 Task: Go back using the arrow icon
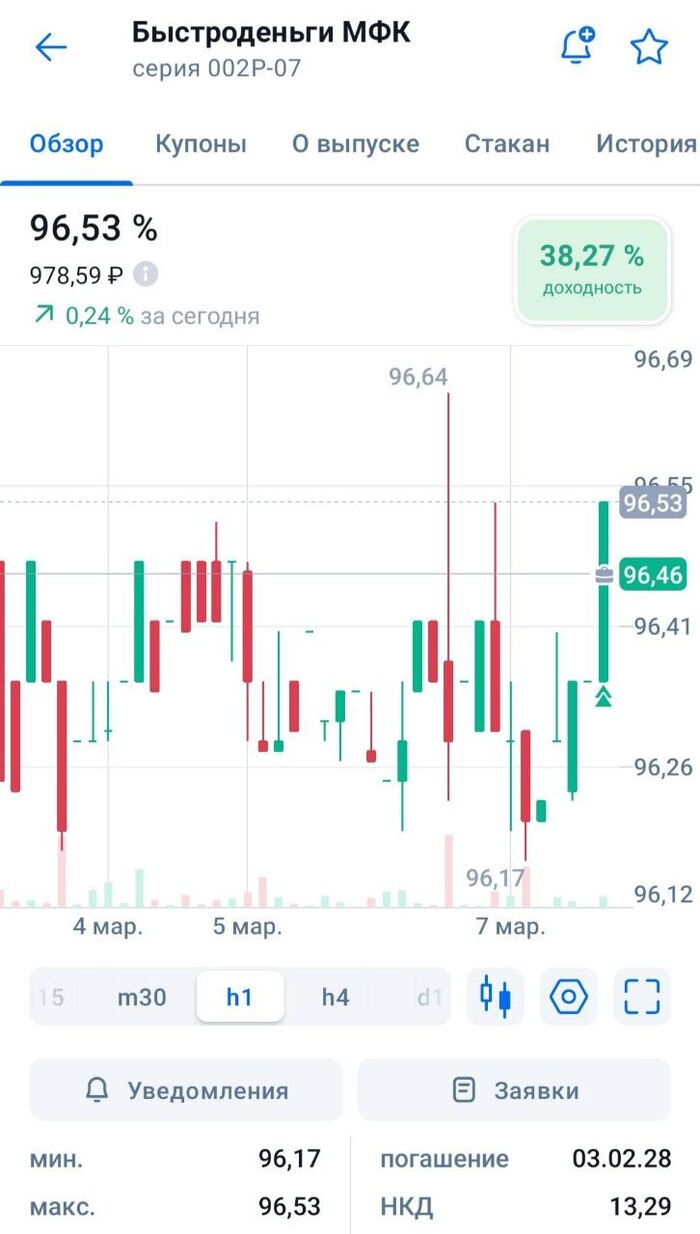coord(50,47)
